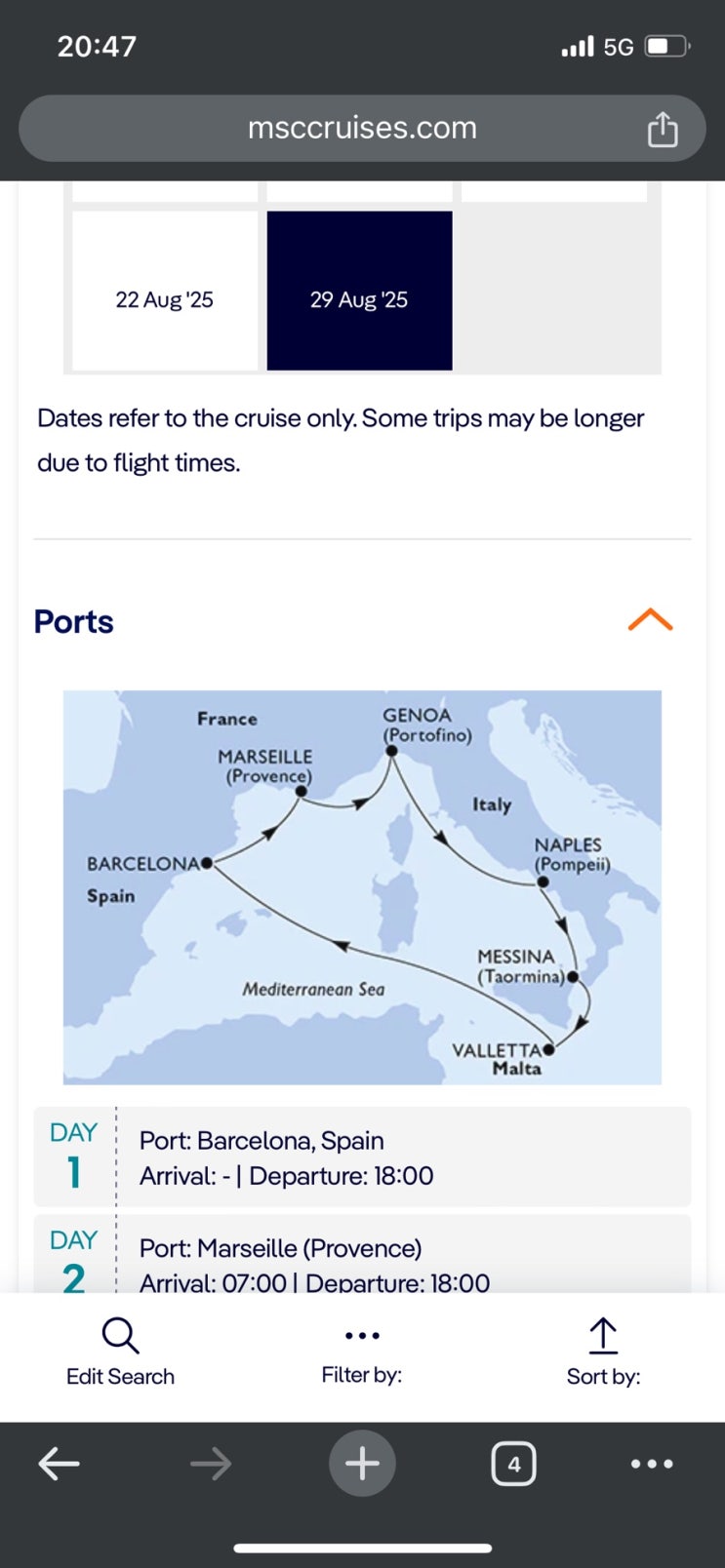Open the Sort by options
Image resolution: width=725 pixels, height=1568 pixels.
[x=603, y=1352]
